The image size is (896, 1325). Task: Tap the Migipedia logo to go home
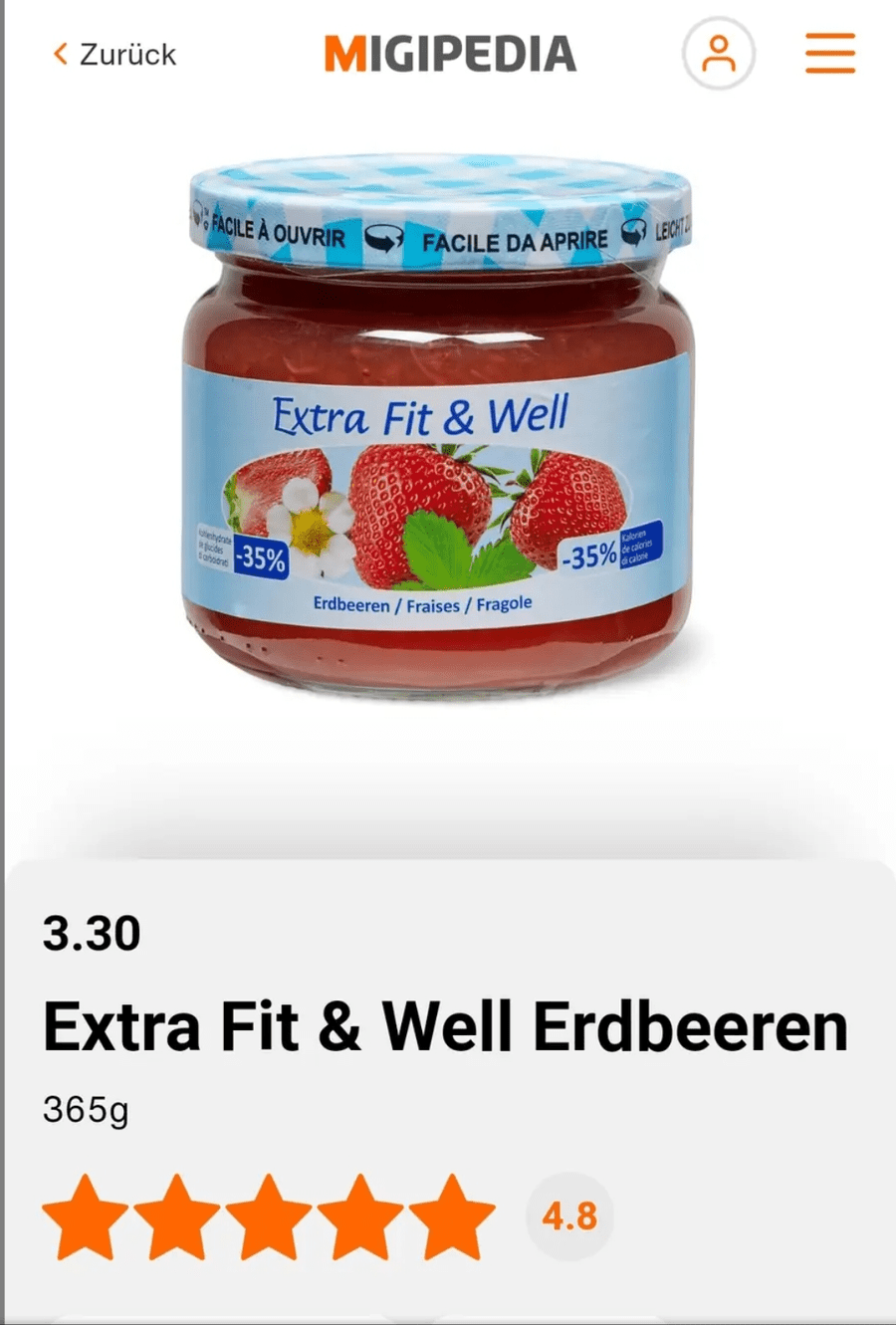click(450, 54)
